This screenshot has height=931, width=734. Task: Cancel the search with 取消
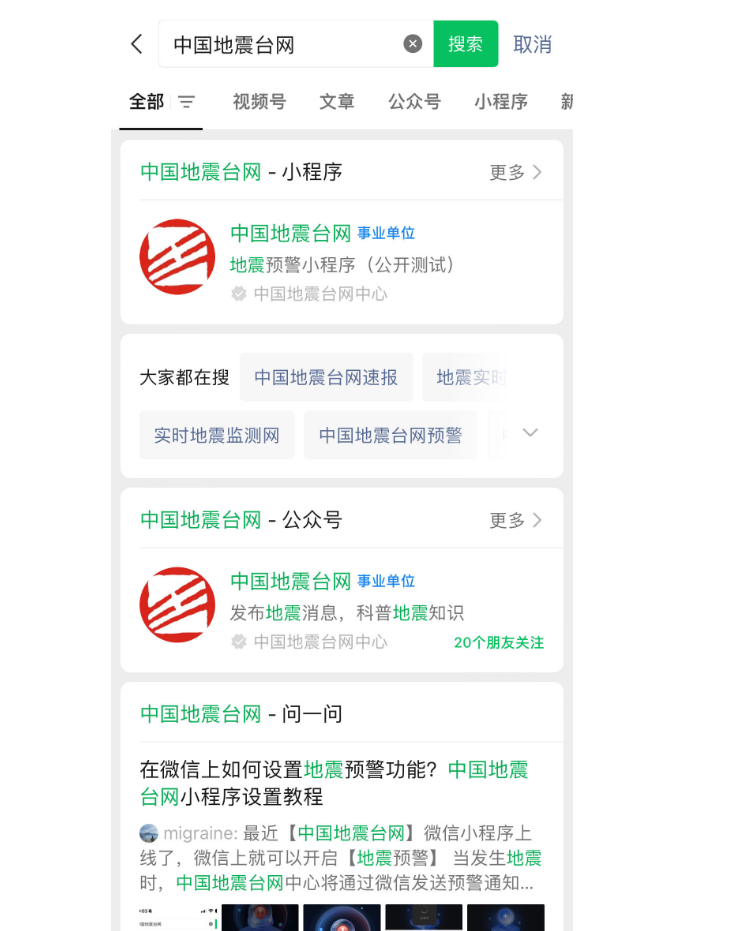532,44
